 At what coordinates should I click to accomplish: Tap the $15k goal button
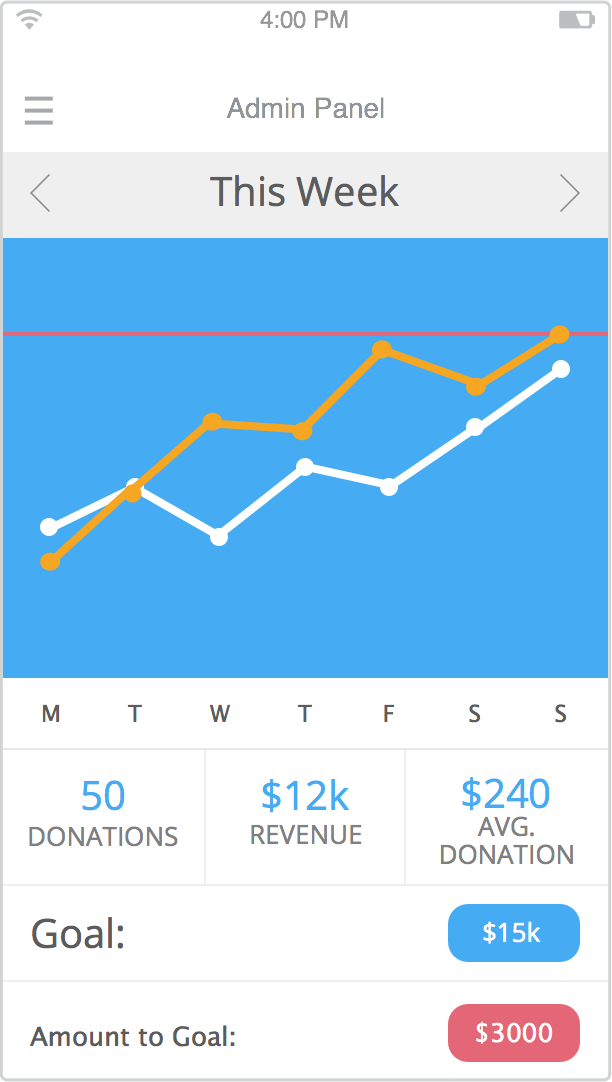513,933
